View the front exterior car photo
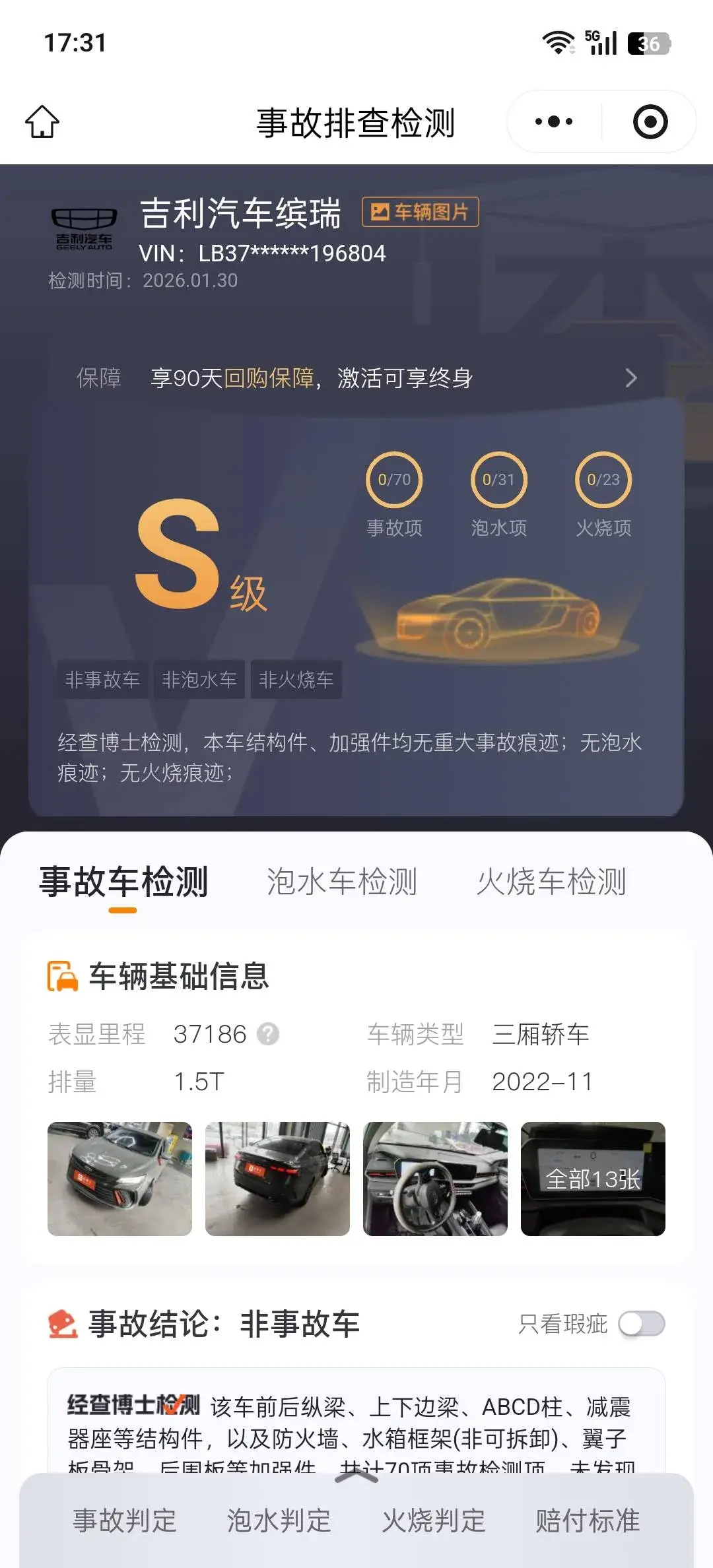Screen dimensions: 713x1568 coord(119,1179)
